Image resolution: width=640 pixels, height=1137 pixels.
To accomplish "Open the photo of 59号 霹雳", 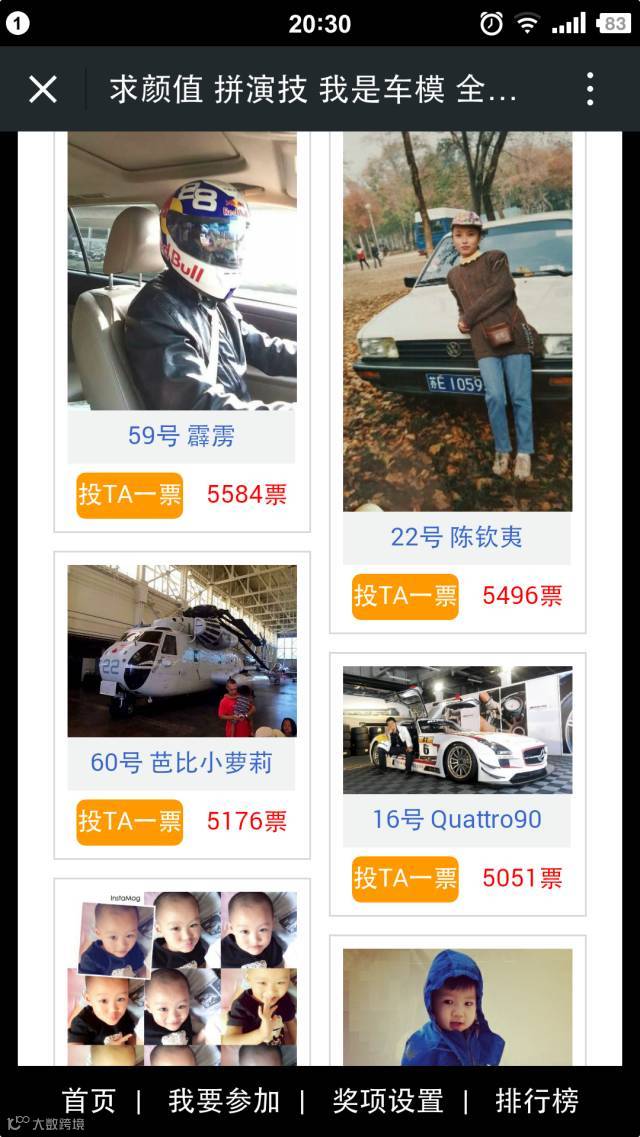I will pyautogui.click(x=182, y=270).
